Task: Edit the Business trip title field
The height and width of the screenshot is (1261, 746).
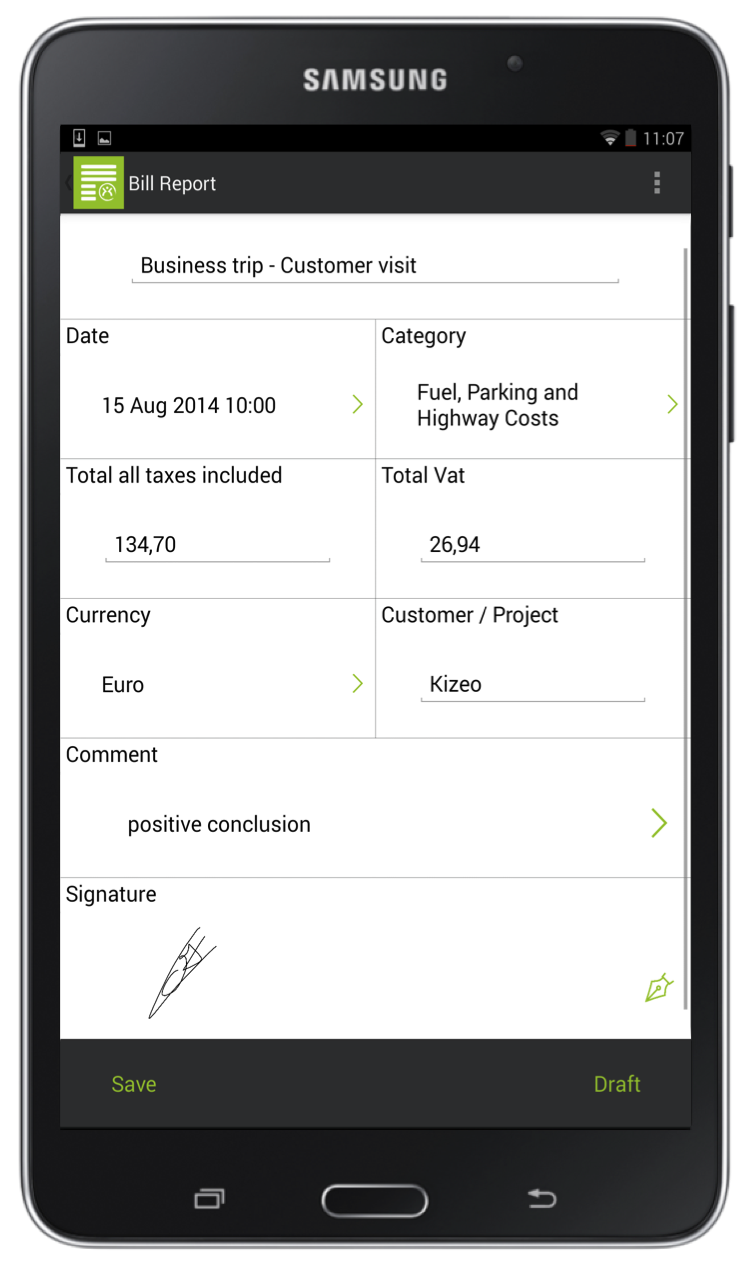Action: (x=374, y=266)
